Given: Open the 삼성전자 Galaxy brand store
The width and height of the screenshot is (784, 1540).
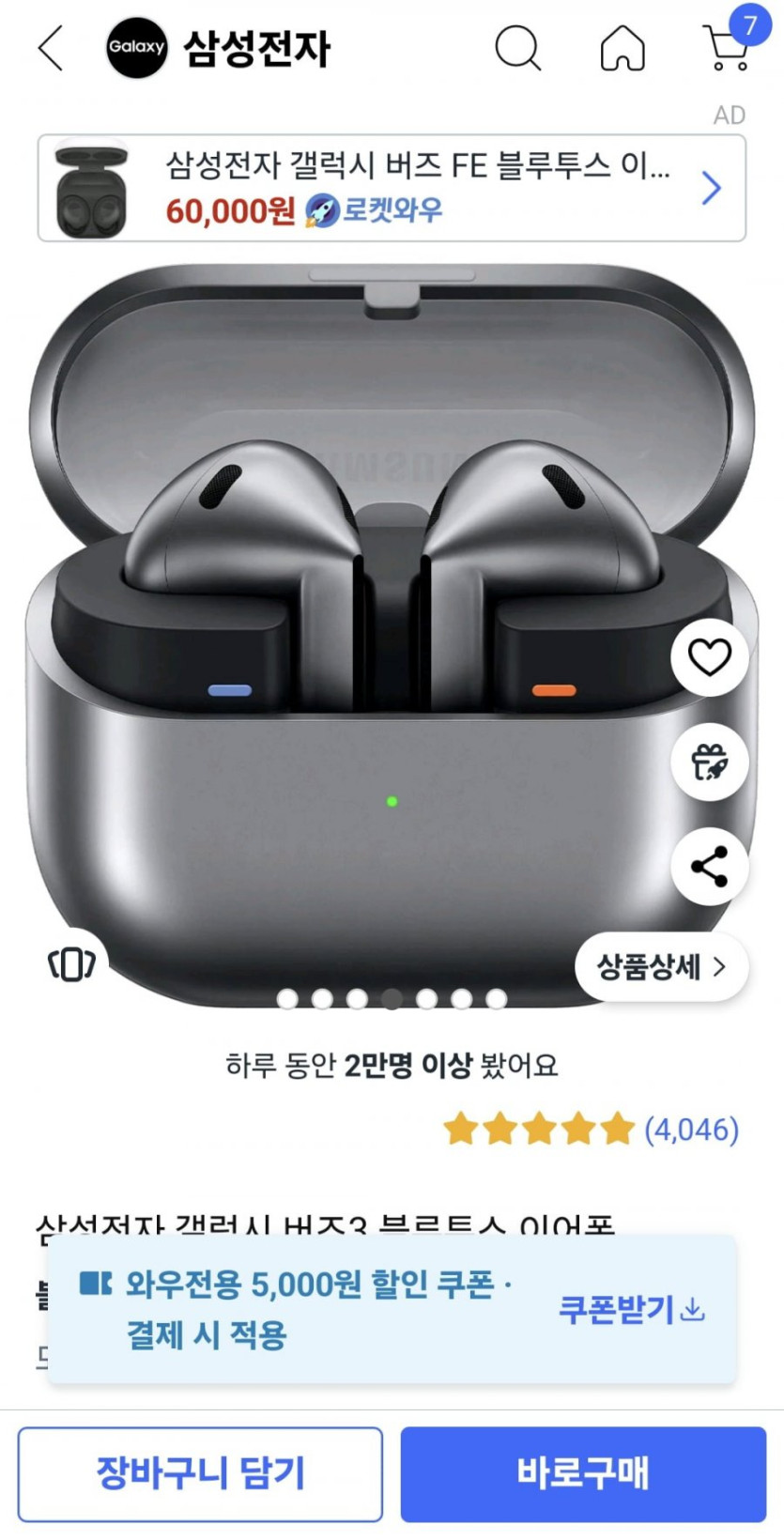Looking at the screenshot, I should [219, 48].
